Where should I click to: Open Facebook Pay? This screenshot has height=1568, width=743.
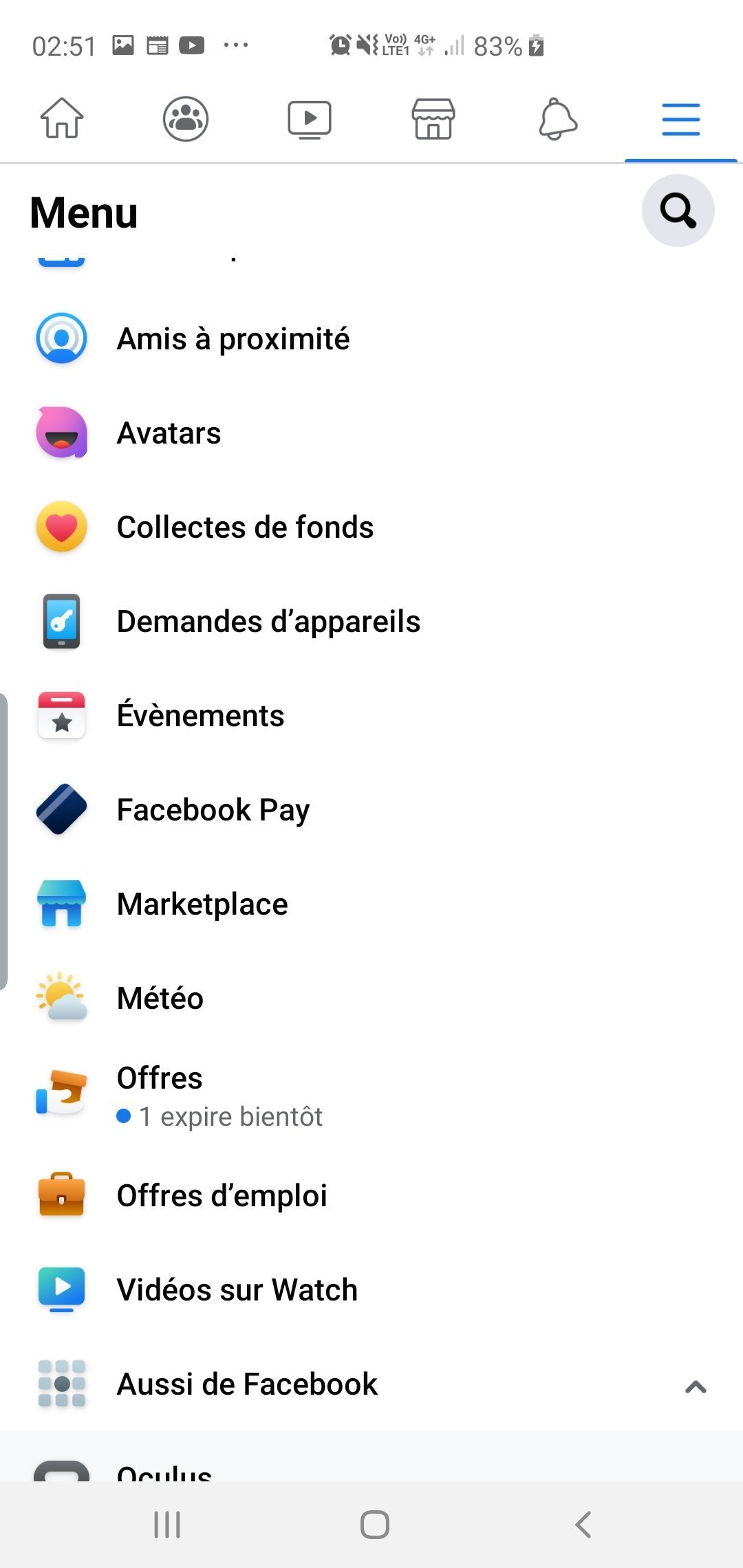tap(213, 810)
